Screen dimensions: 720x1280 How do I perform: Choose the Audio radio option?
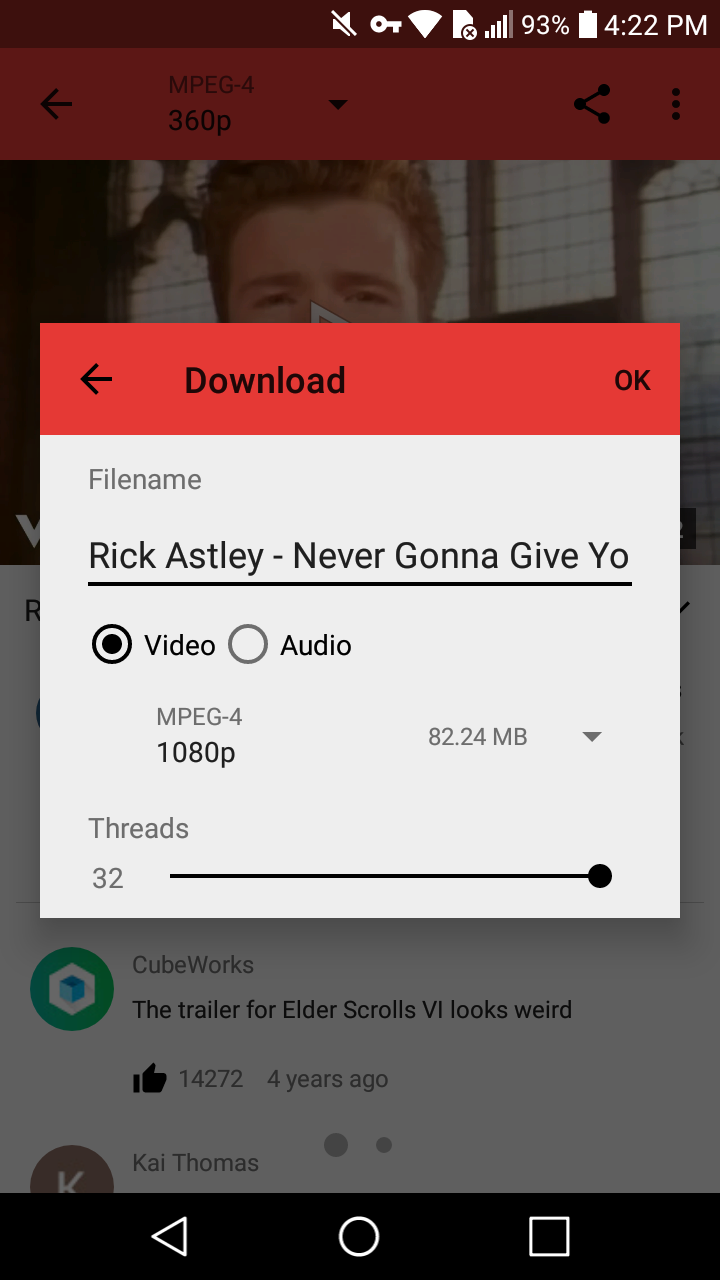[289, 645]
